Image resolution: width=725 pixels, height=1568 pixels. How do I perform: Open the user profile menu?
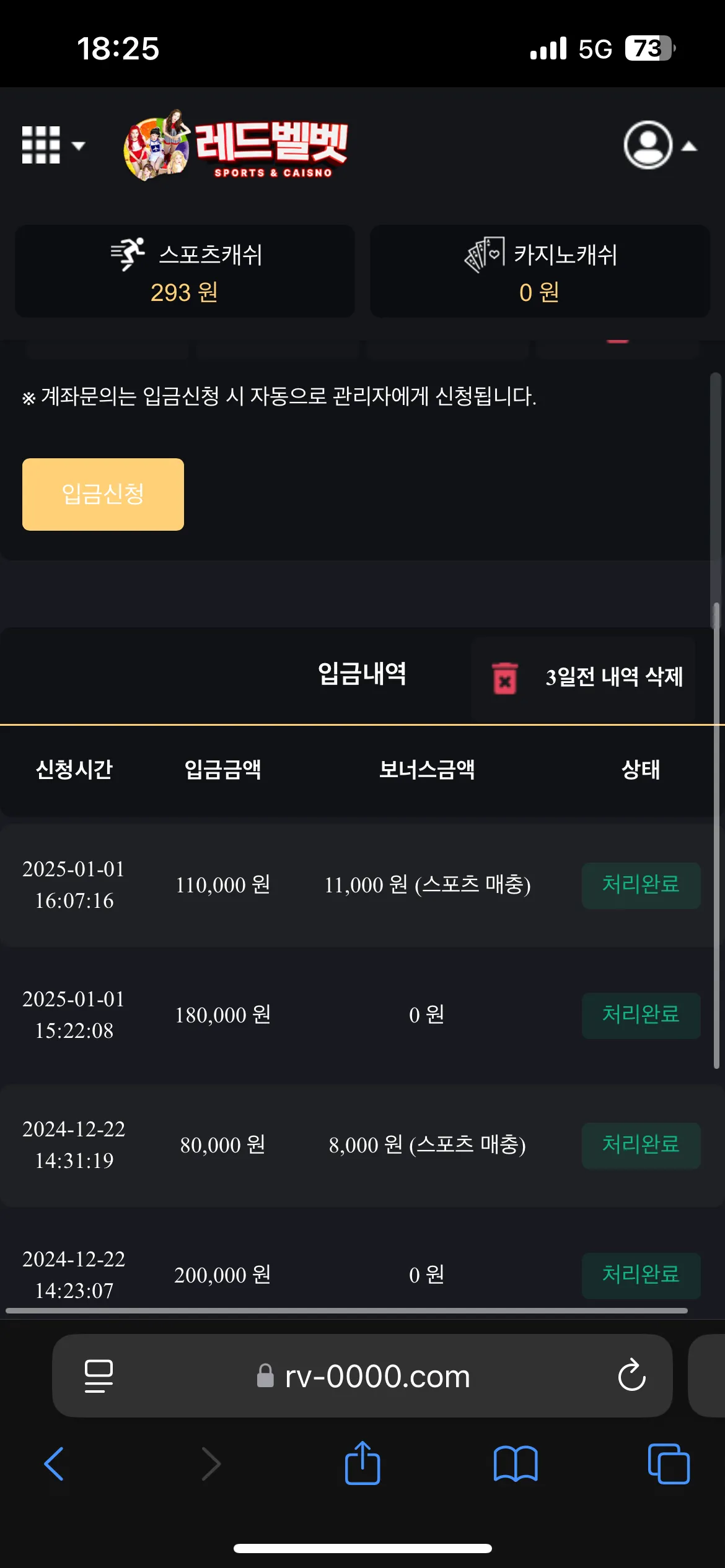click(x=659, y=146)
